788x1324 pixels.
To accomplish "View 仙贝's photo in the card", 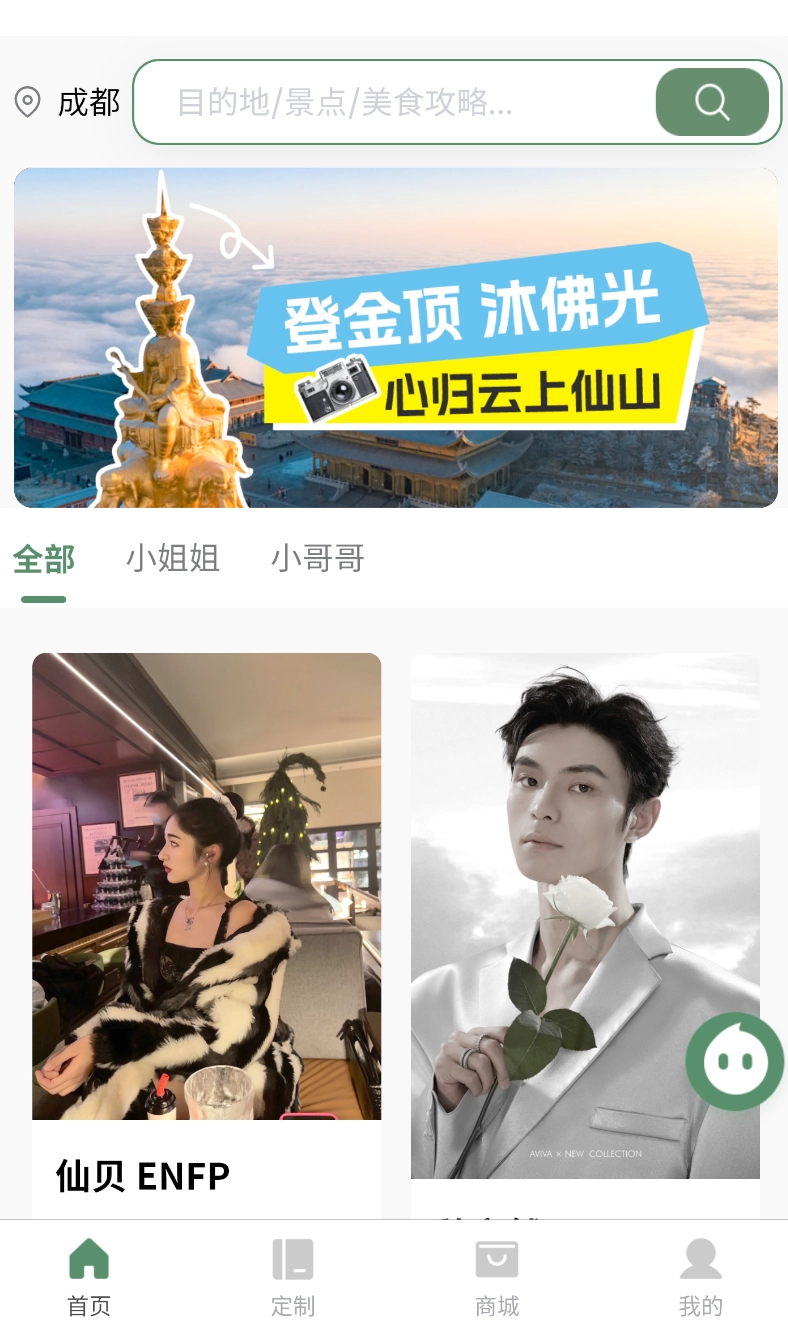I will click(x=206, y=885).
